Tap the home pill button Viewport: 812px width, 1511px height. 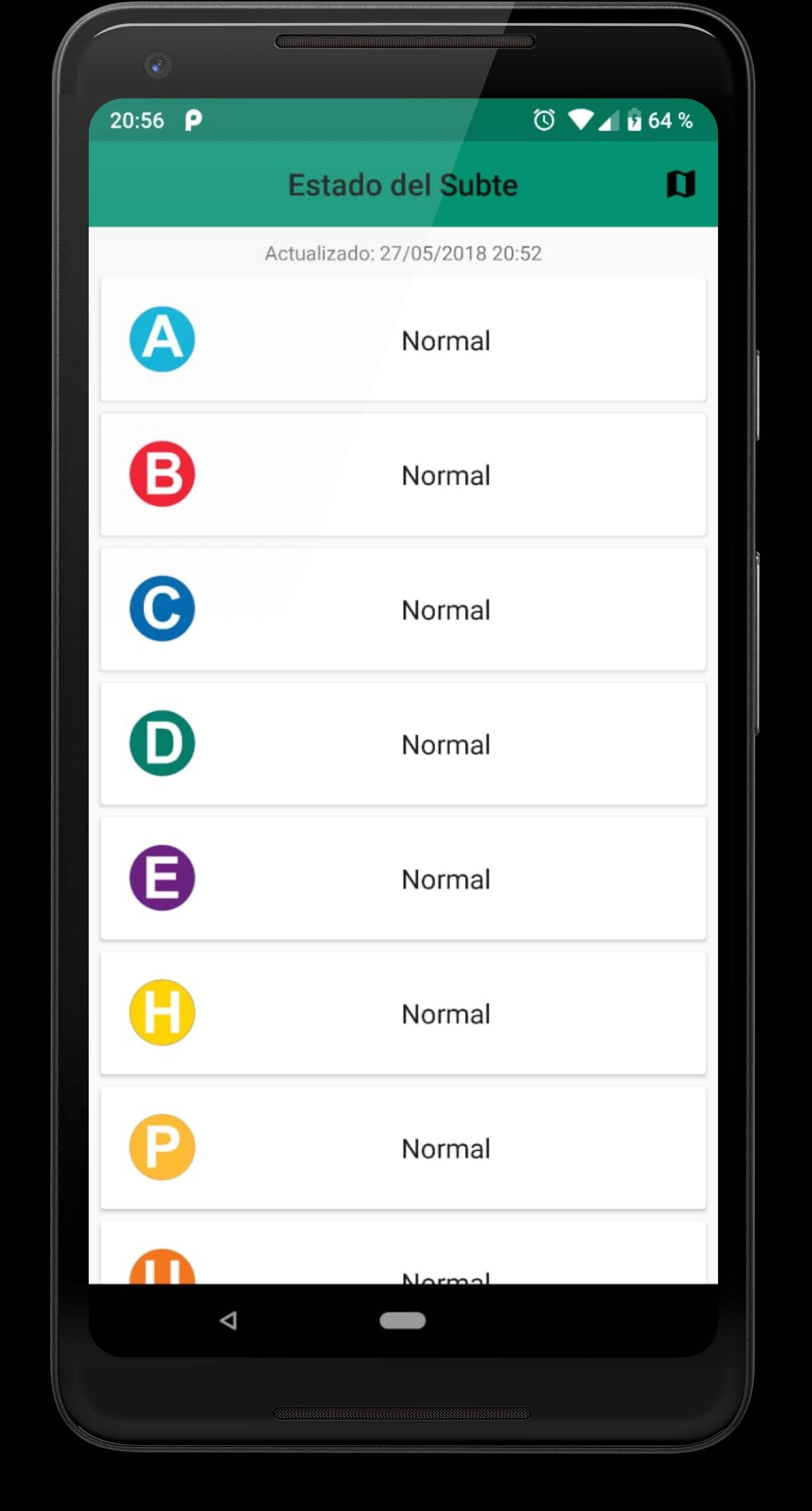click(403, 1320)
